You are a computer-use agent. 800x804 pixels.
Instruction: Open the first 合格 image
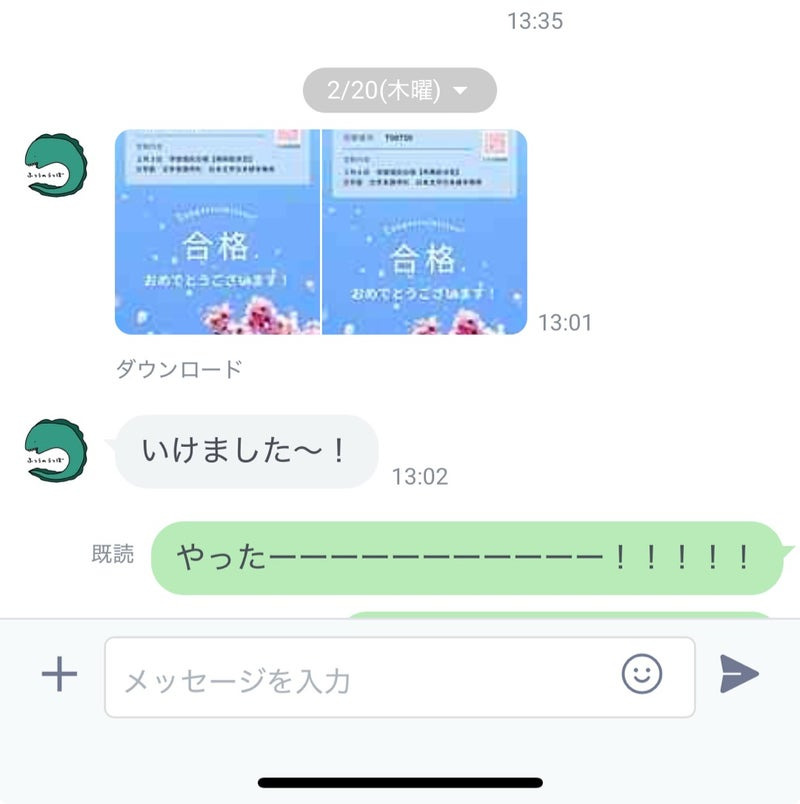[217, 232]
